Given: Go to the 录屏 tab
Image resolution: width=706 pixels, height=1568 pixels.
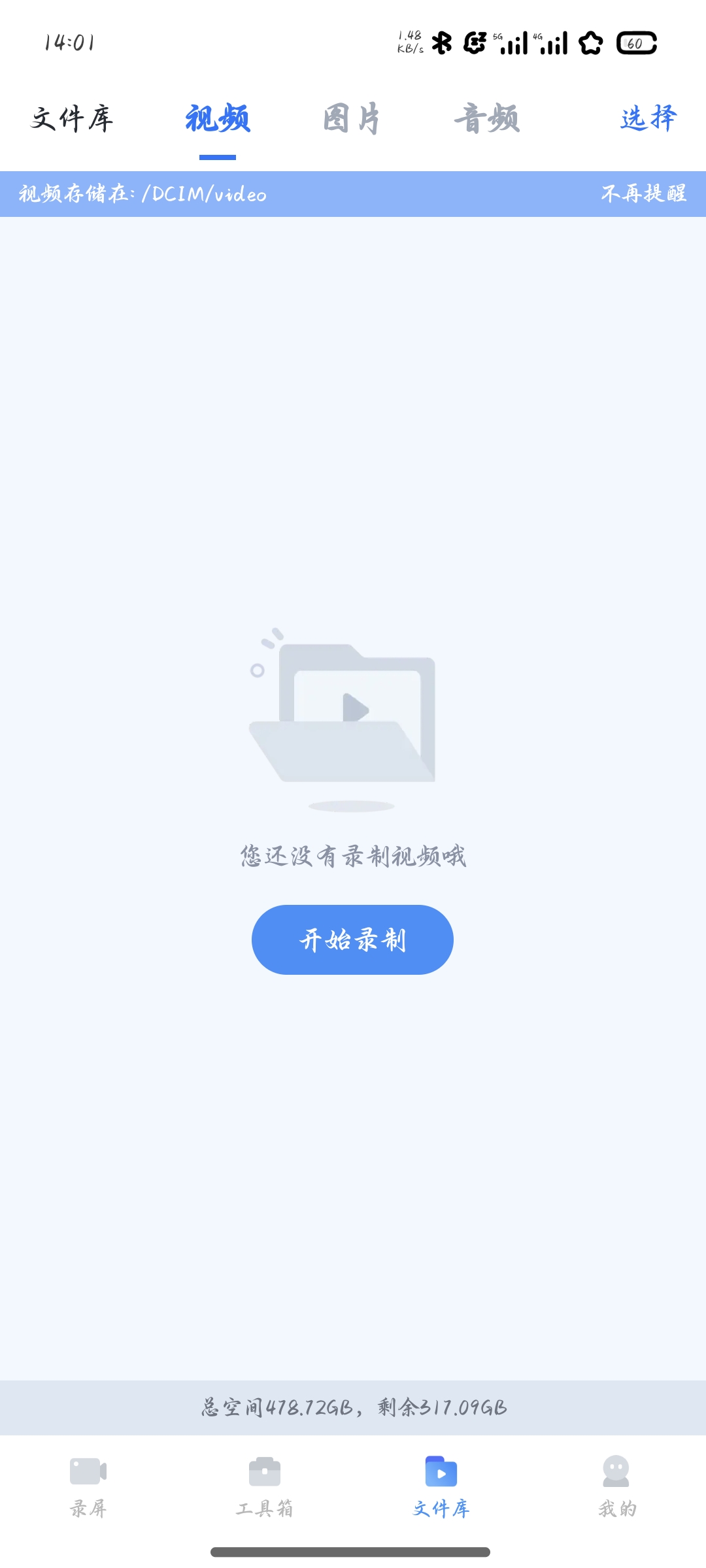Looking at the screenshot, I should 88,1486.
